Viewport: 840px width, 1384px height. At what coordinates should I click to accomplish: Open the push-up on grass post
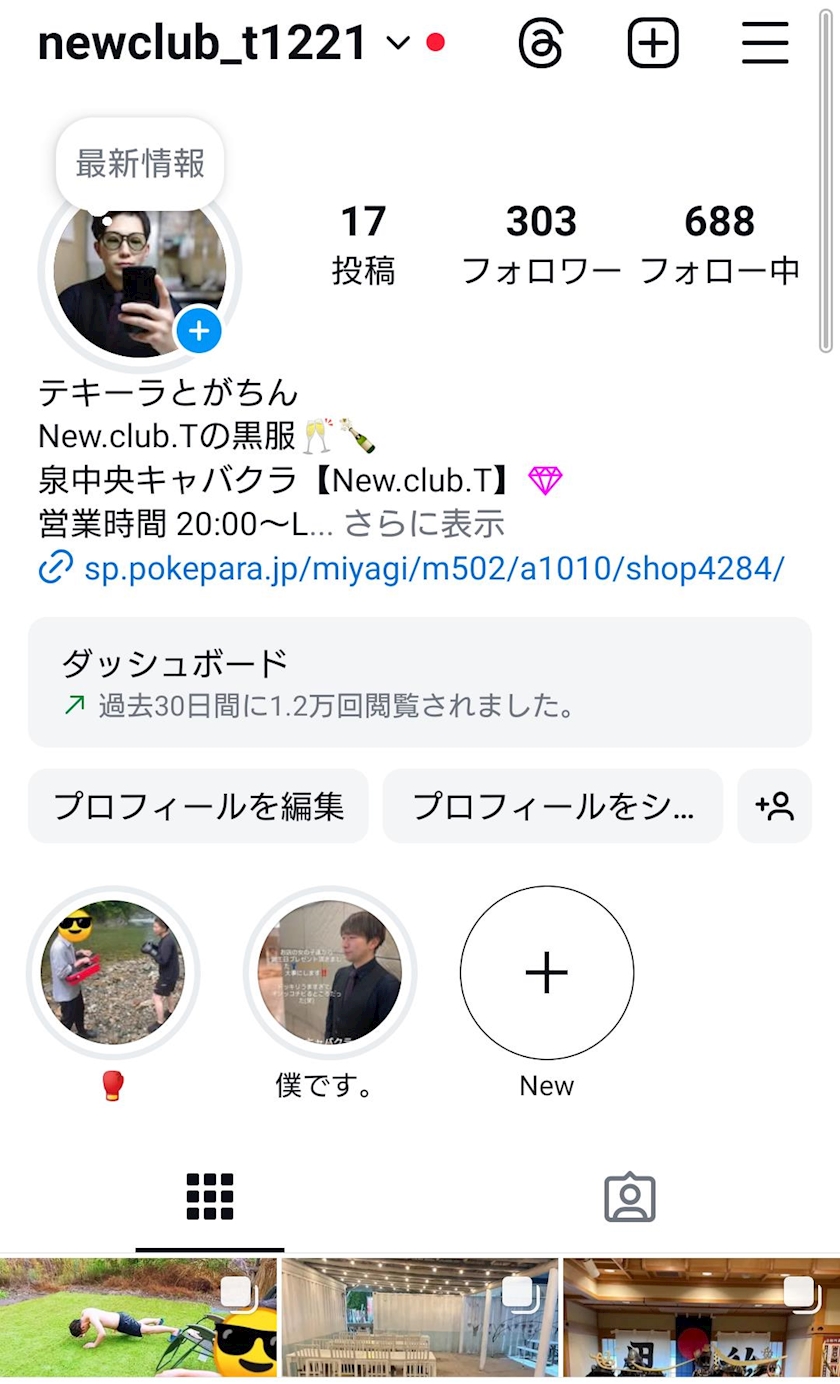pyautogui.click(x=138, y=1317)
